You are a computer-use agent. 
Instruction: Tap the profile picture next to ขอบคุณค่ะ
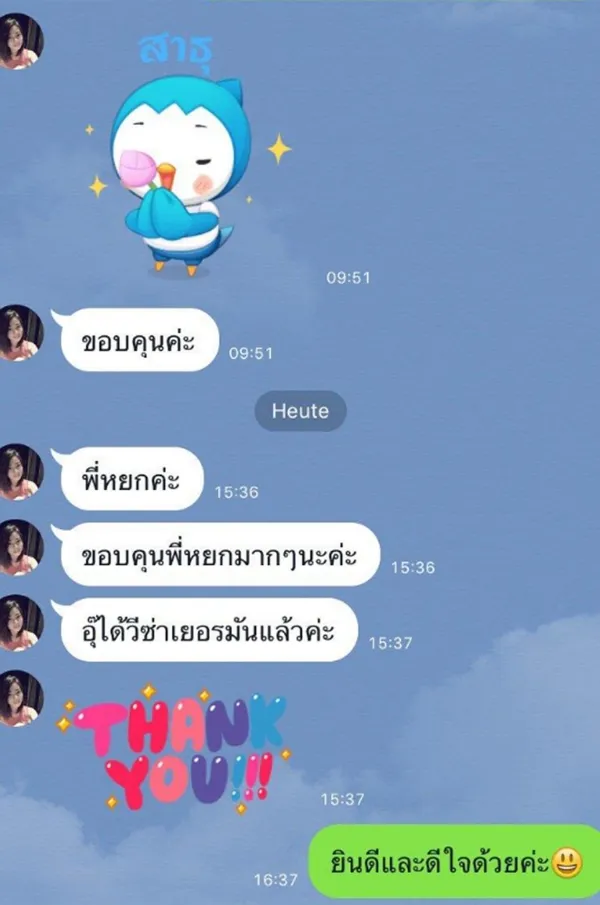click(21, 333)
